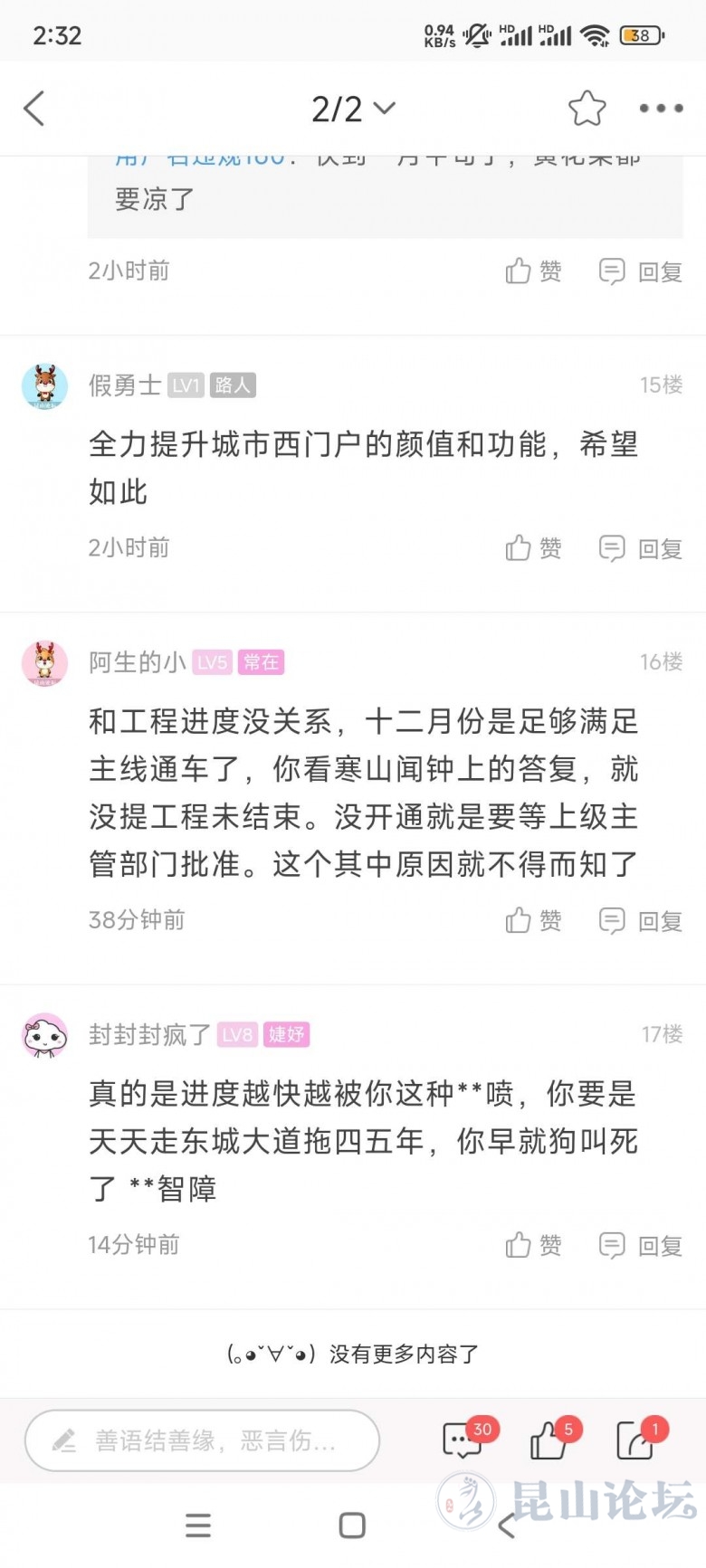This screenshot has width=706, height=1568.
Task: Reply to 阿生的小's comment
Action: pos(641,921)
